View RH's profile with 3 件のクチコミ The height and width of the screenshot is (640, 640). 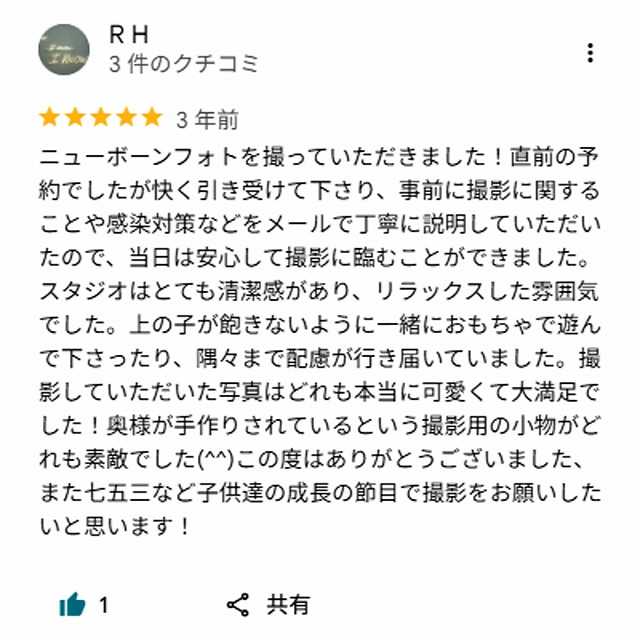[183, 64]
